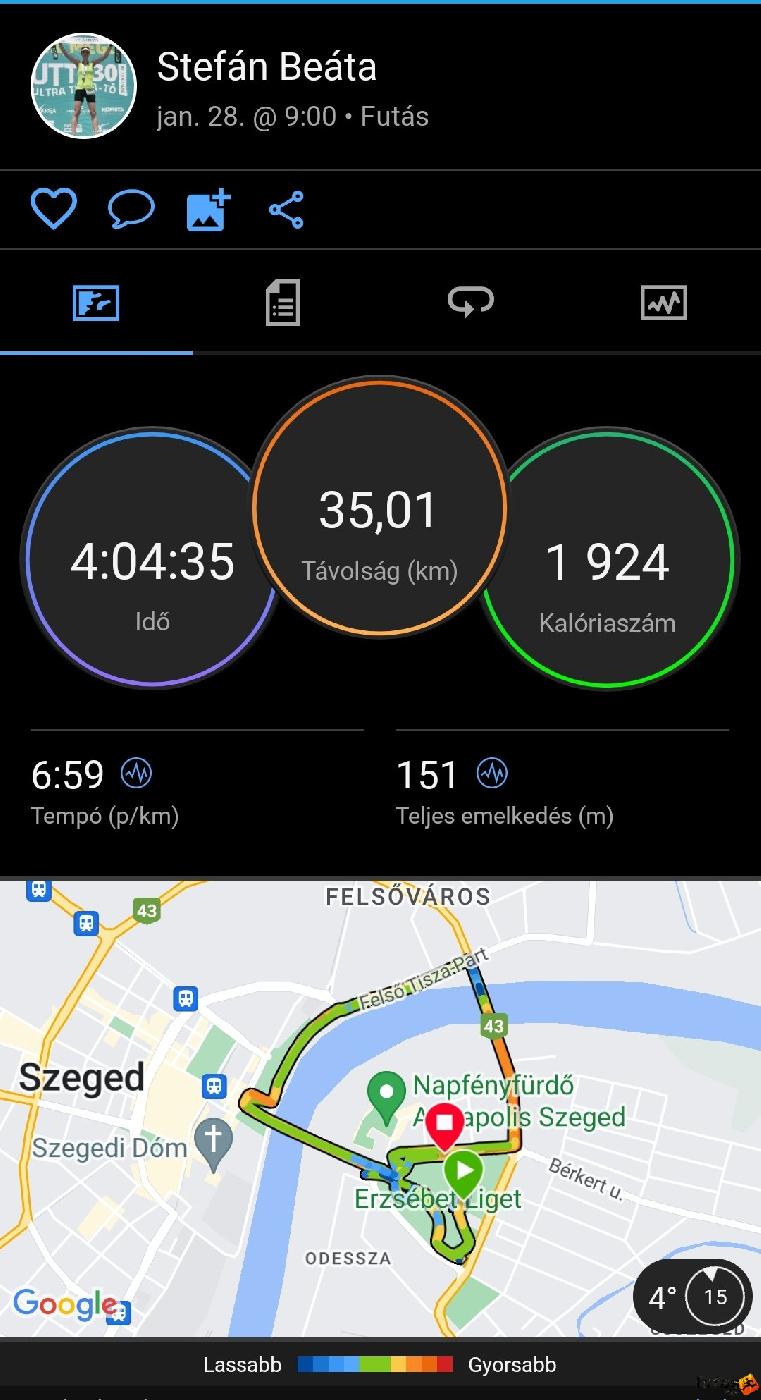Add a photo to the activity
This screenshot has width=761, height=1400.
pos(208,210)
